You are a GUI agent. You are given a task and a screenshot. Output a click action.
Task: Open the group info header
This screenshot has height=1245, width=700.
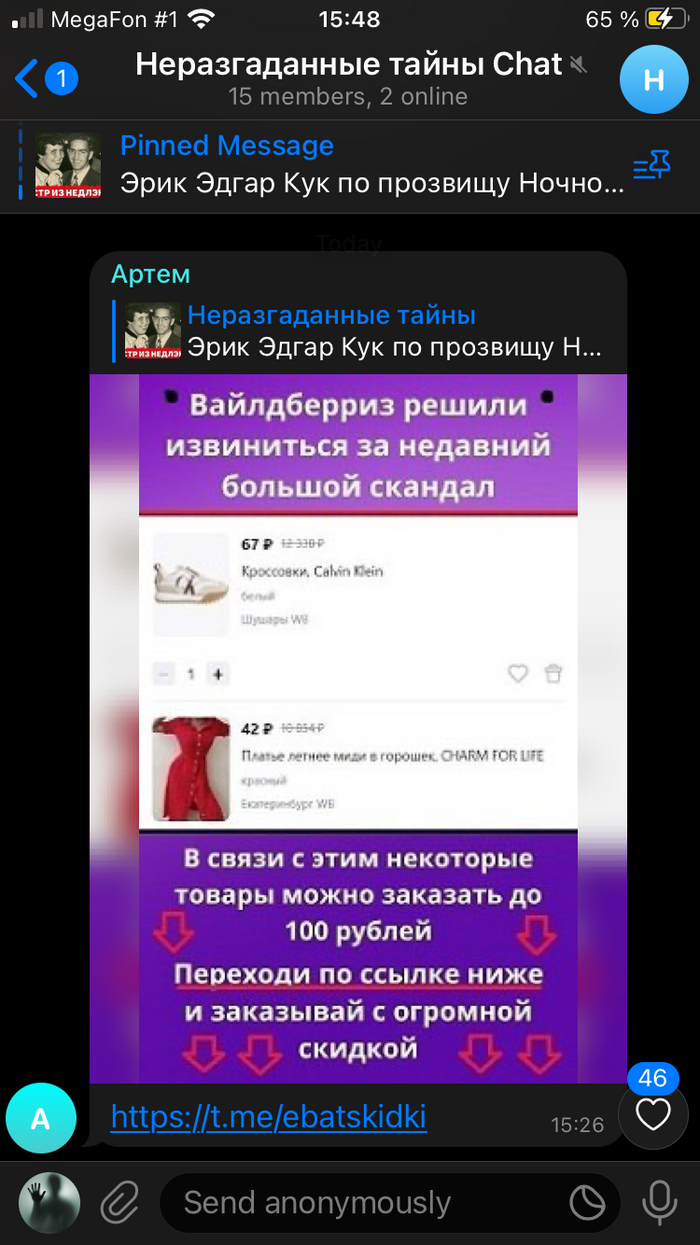pos(348,79)
